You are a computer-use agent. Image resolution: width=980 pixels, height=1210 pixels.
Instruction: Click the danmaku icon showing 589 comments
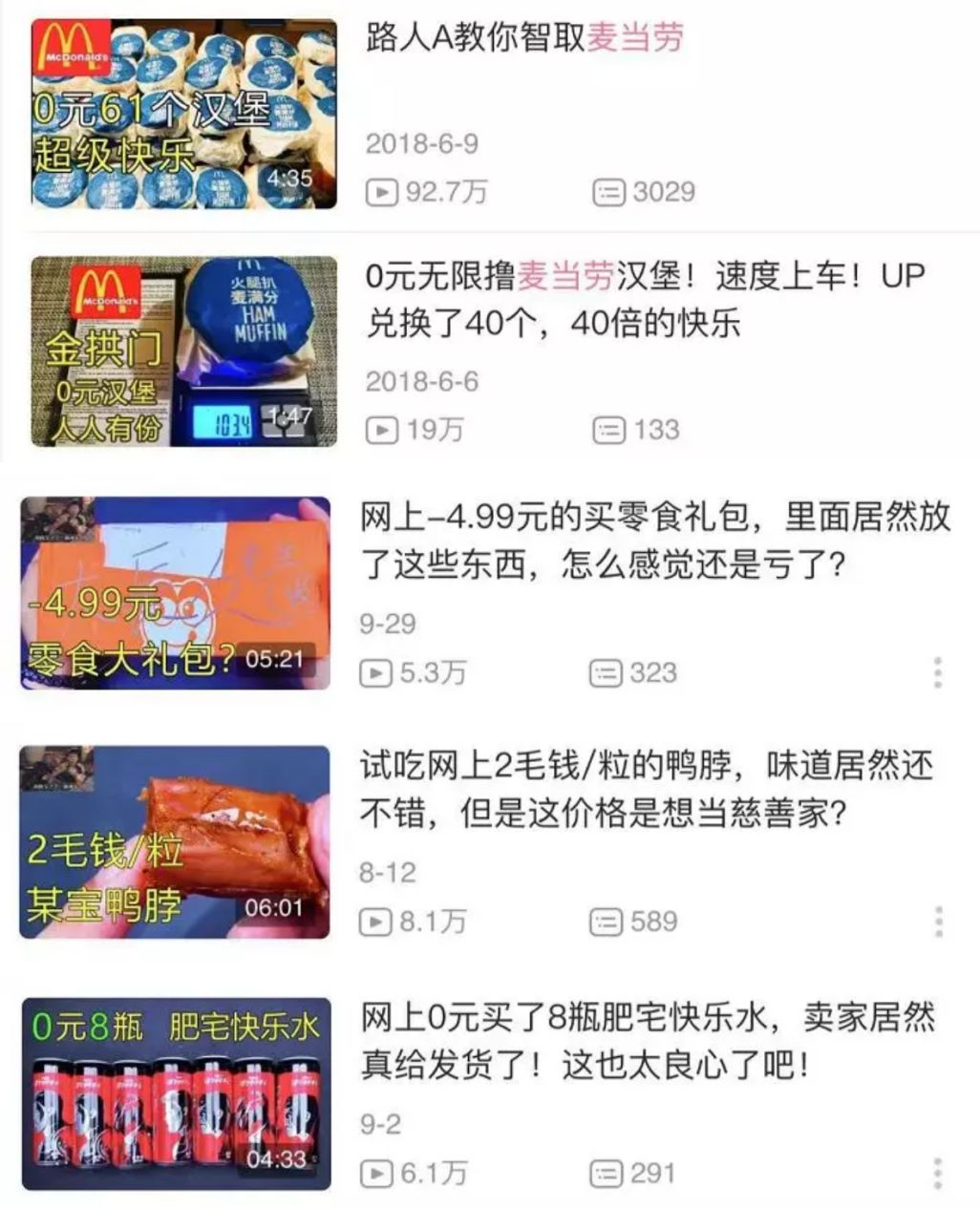click(x=607, y=920)
